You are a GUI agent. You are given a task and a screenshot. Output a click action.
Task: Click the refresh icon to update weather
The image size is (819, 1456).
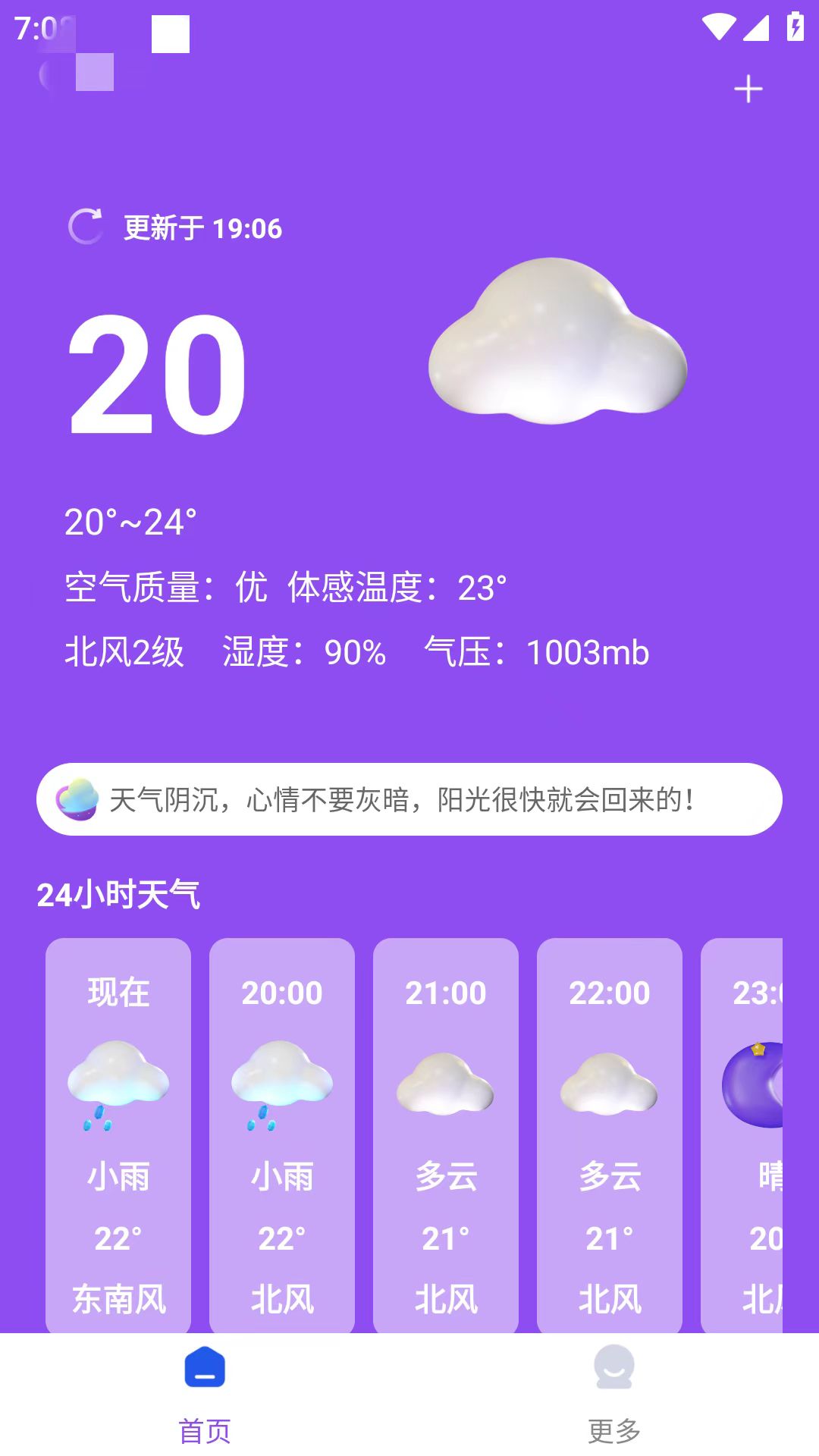tap(86, 226)
